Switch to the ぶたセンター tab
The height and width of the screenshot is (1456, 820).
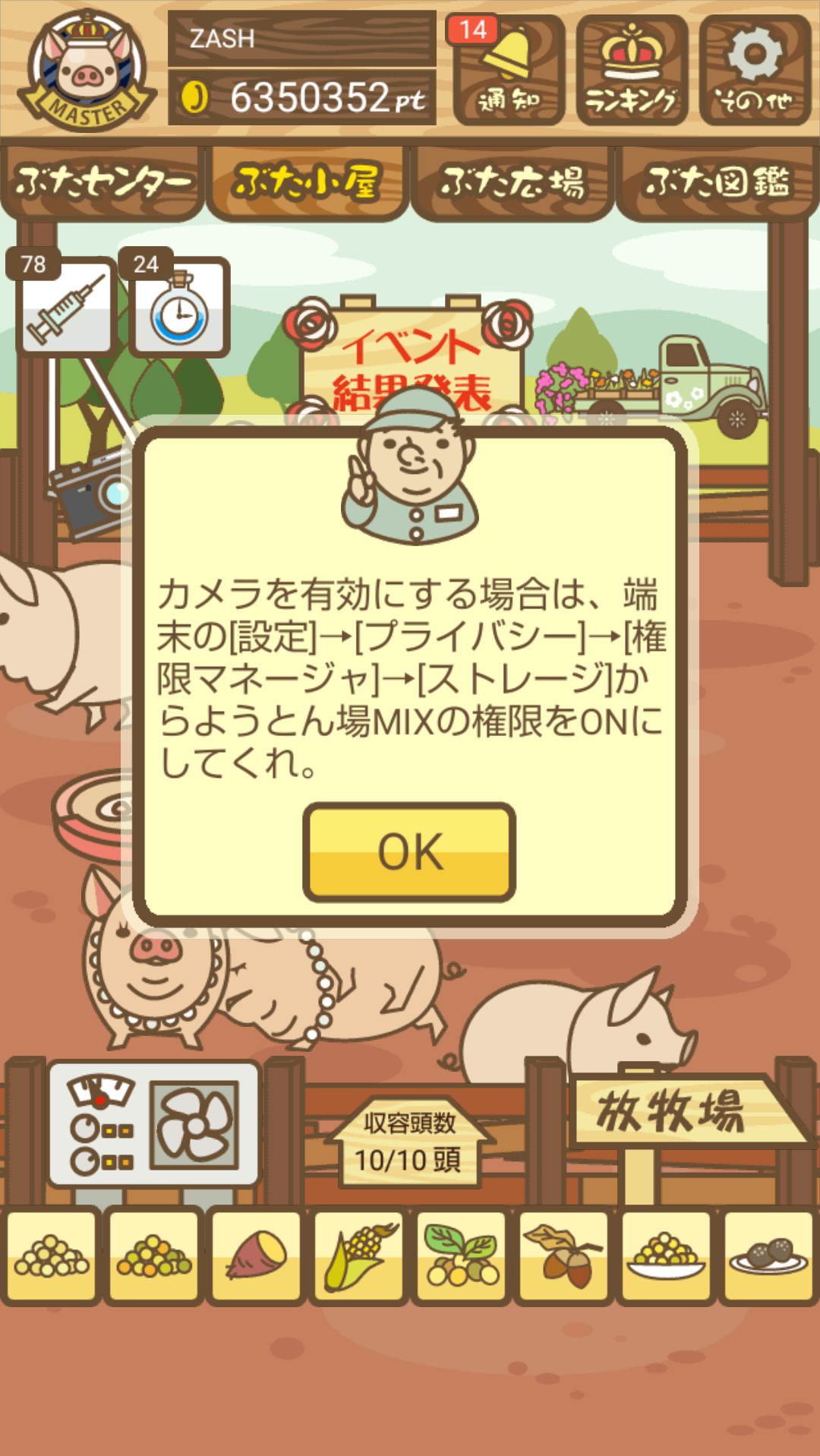point(102,182)
